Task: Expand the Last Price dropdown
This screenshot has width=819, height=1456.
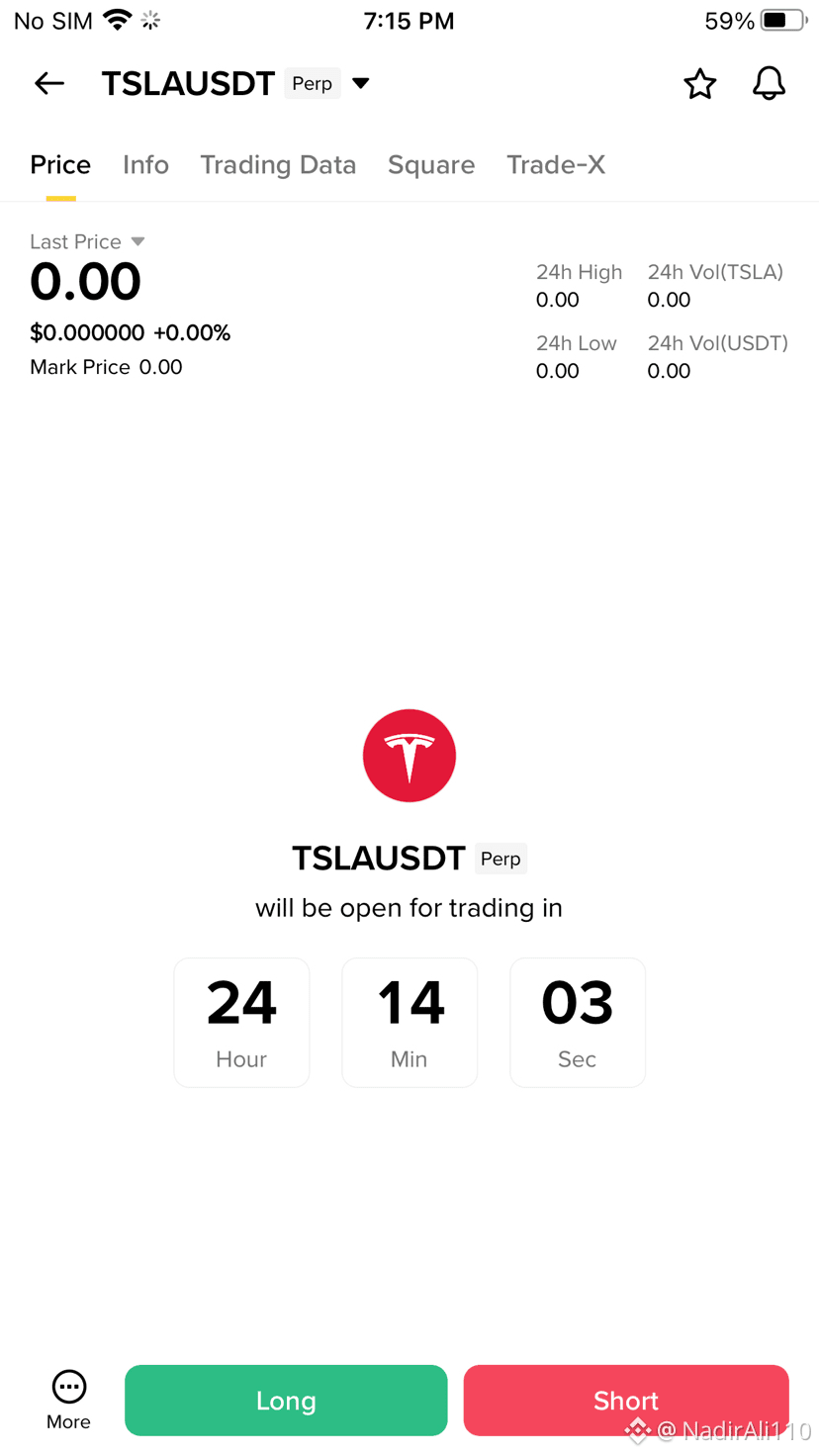Action: click(x=137, y=241)
